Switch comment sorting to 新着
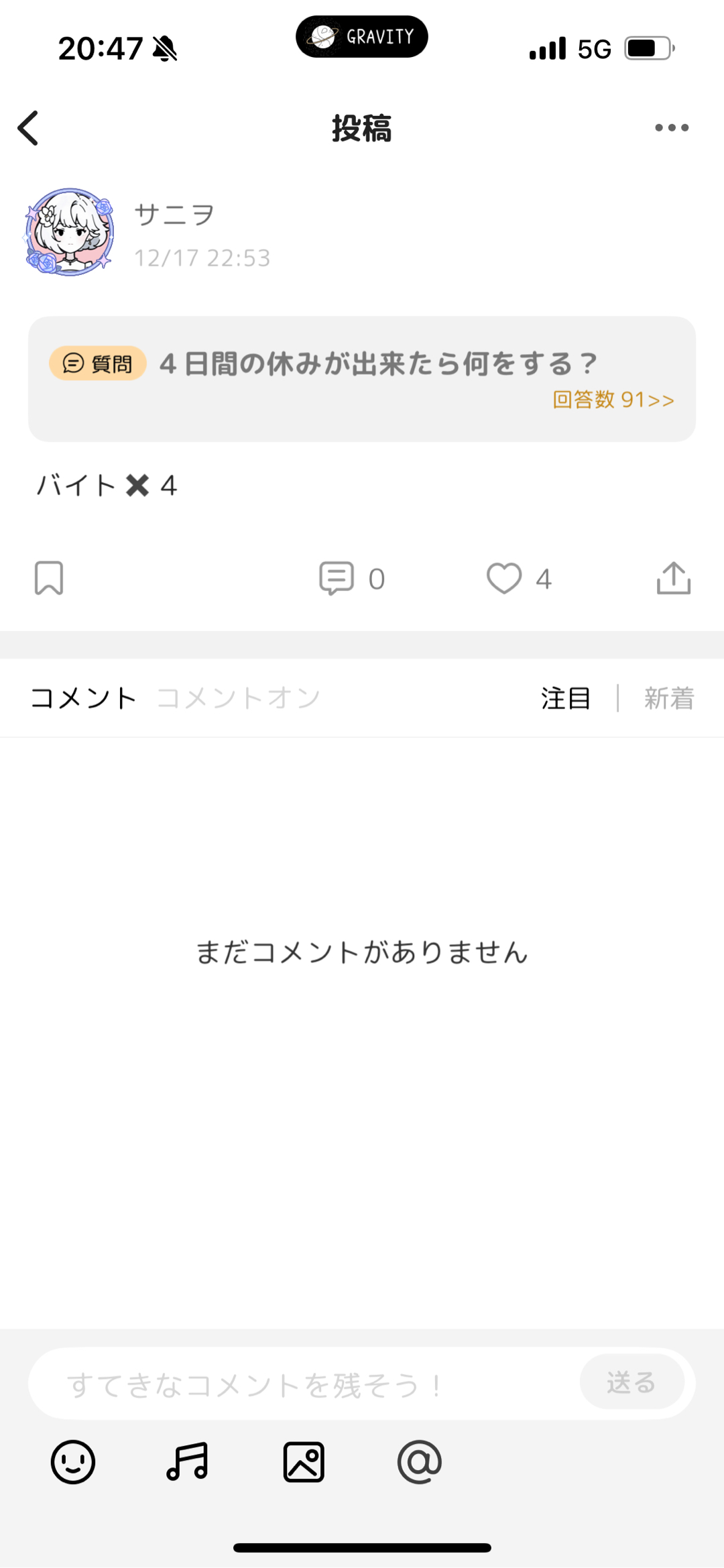724x1568 pixels. (668, 697)
